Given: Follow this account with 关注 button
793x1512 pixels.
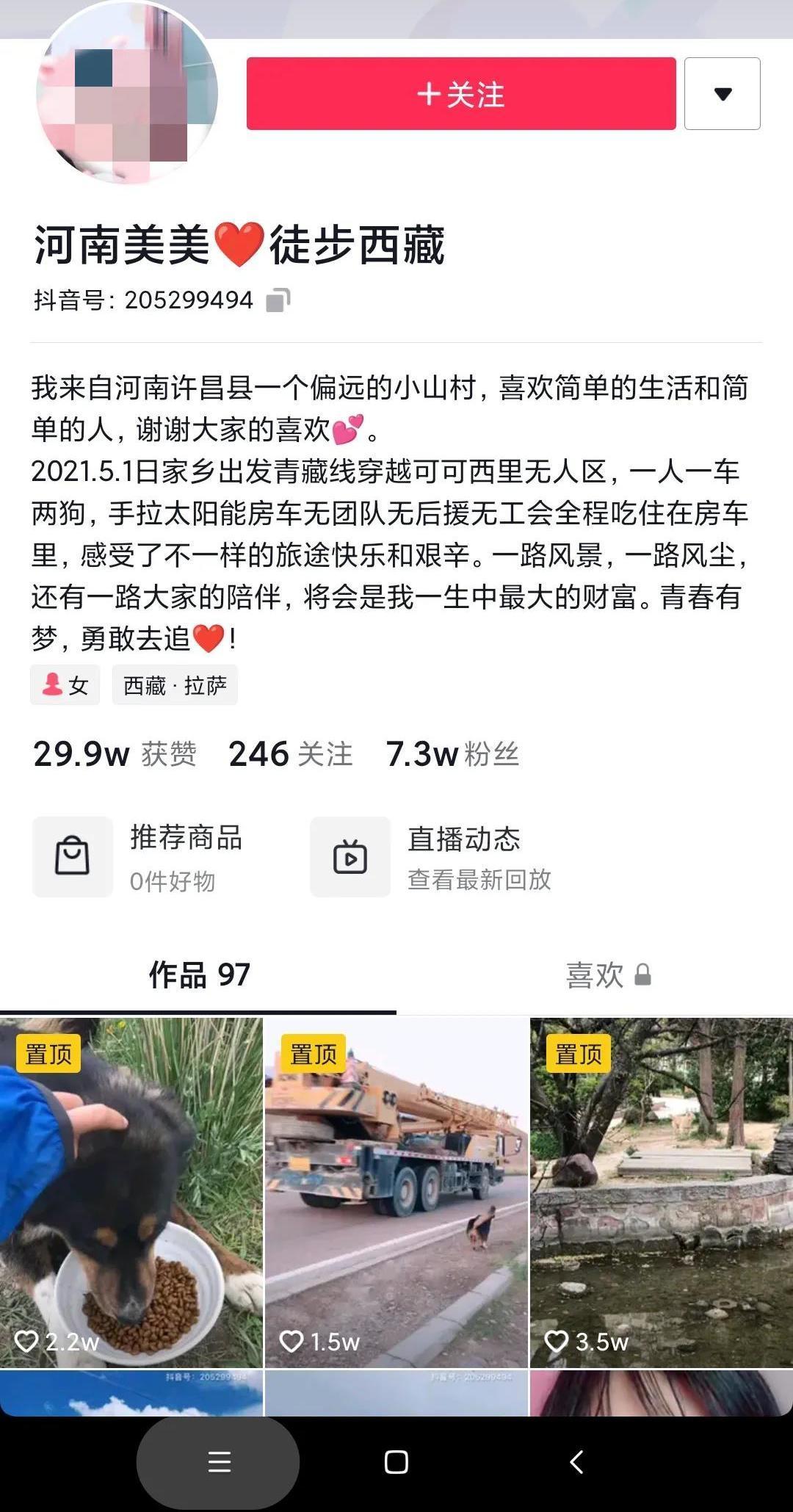Looking at the screenshot, I should [460, 94].
